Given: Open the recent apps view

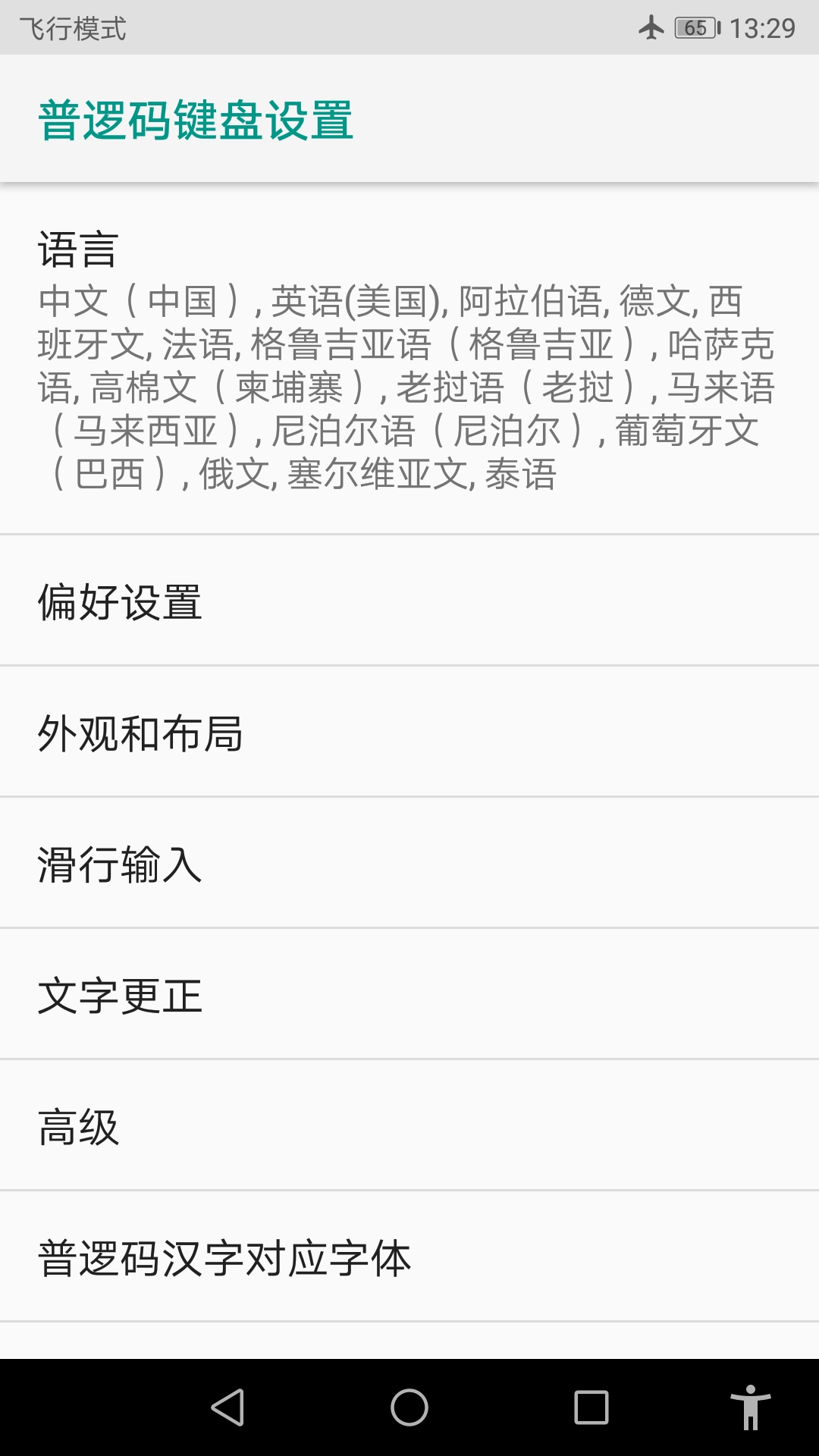Looking at the screenshot, I should pyautogui.click(x=591, y=1407).
